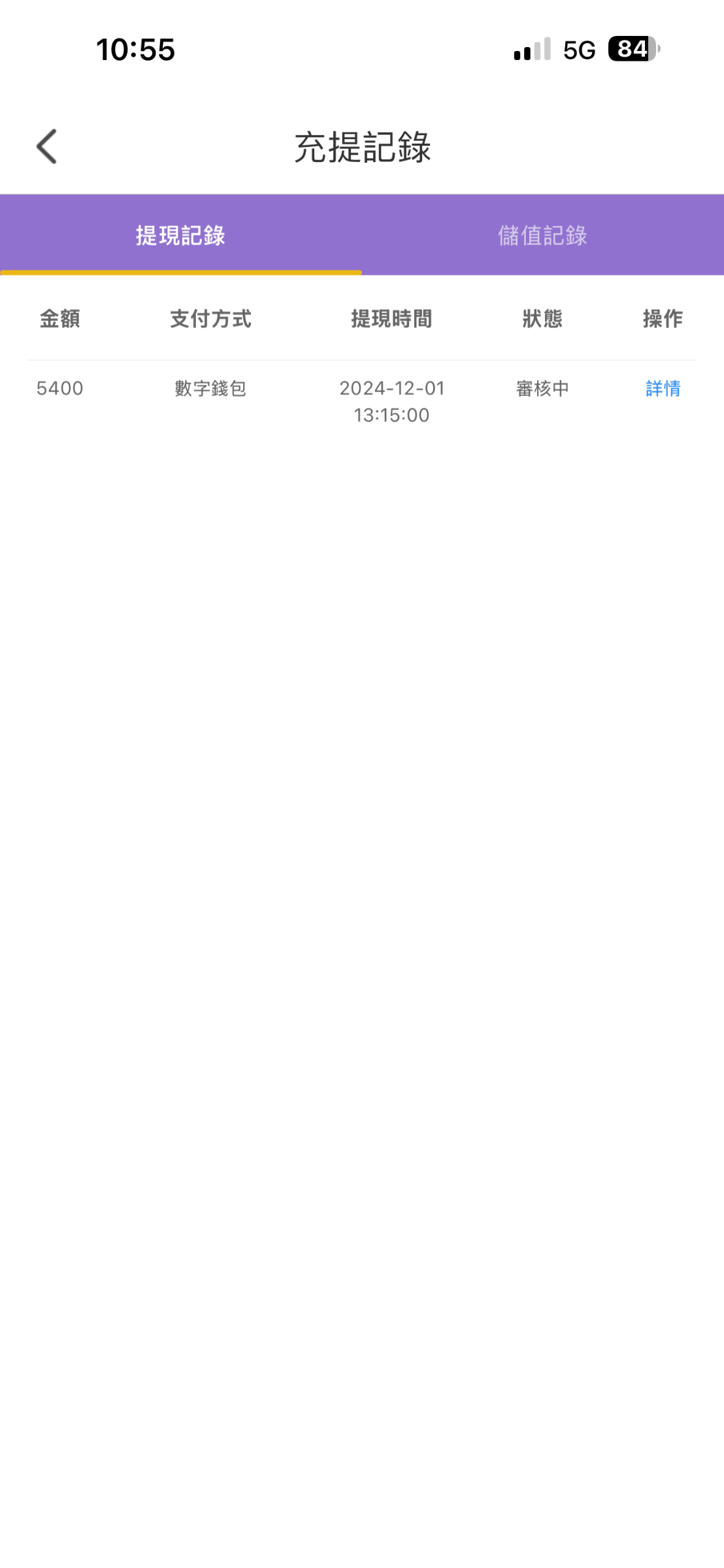The height and width of the screenshot is (1568, 724).
Task: Tap the 充提記錄 page title
Action: tap(362, 145)
